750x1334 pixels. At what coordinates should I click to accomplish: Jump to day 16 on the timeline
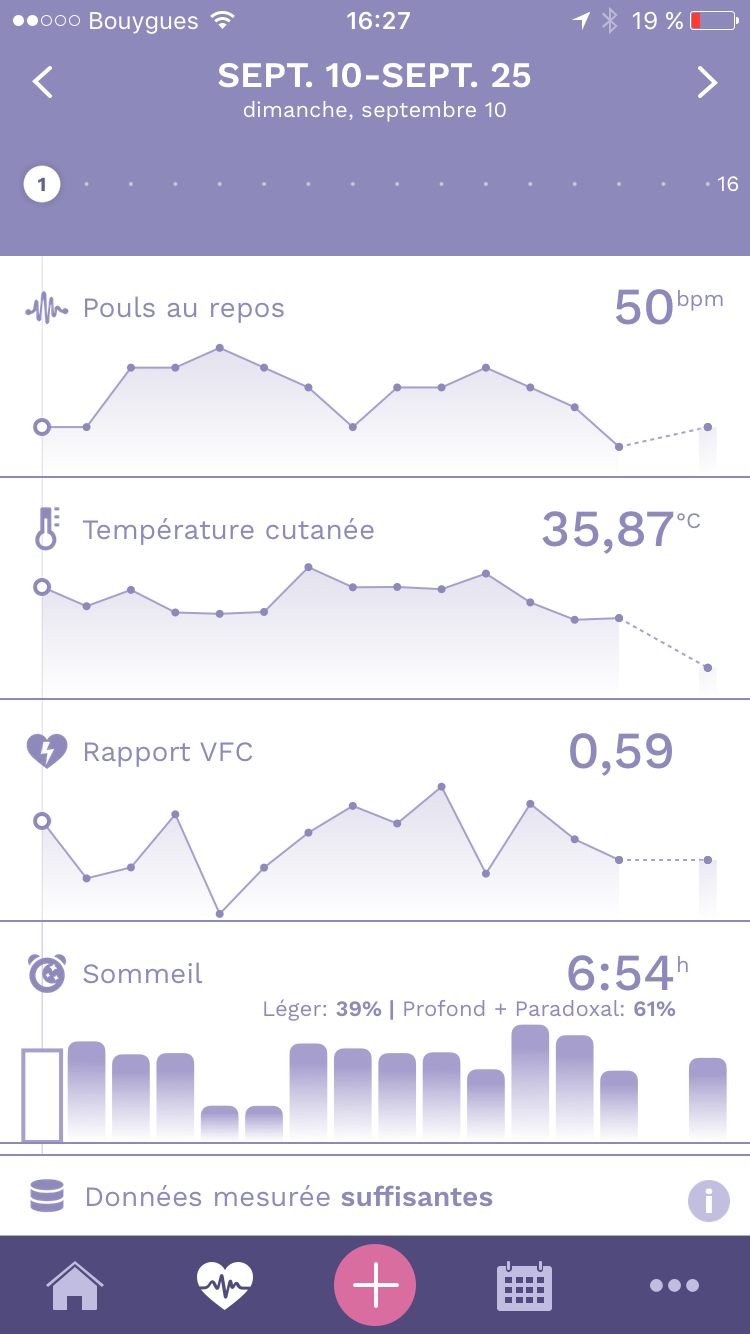(727, 184)
